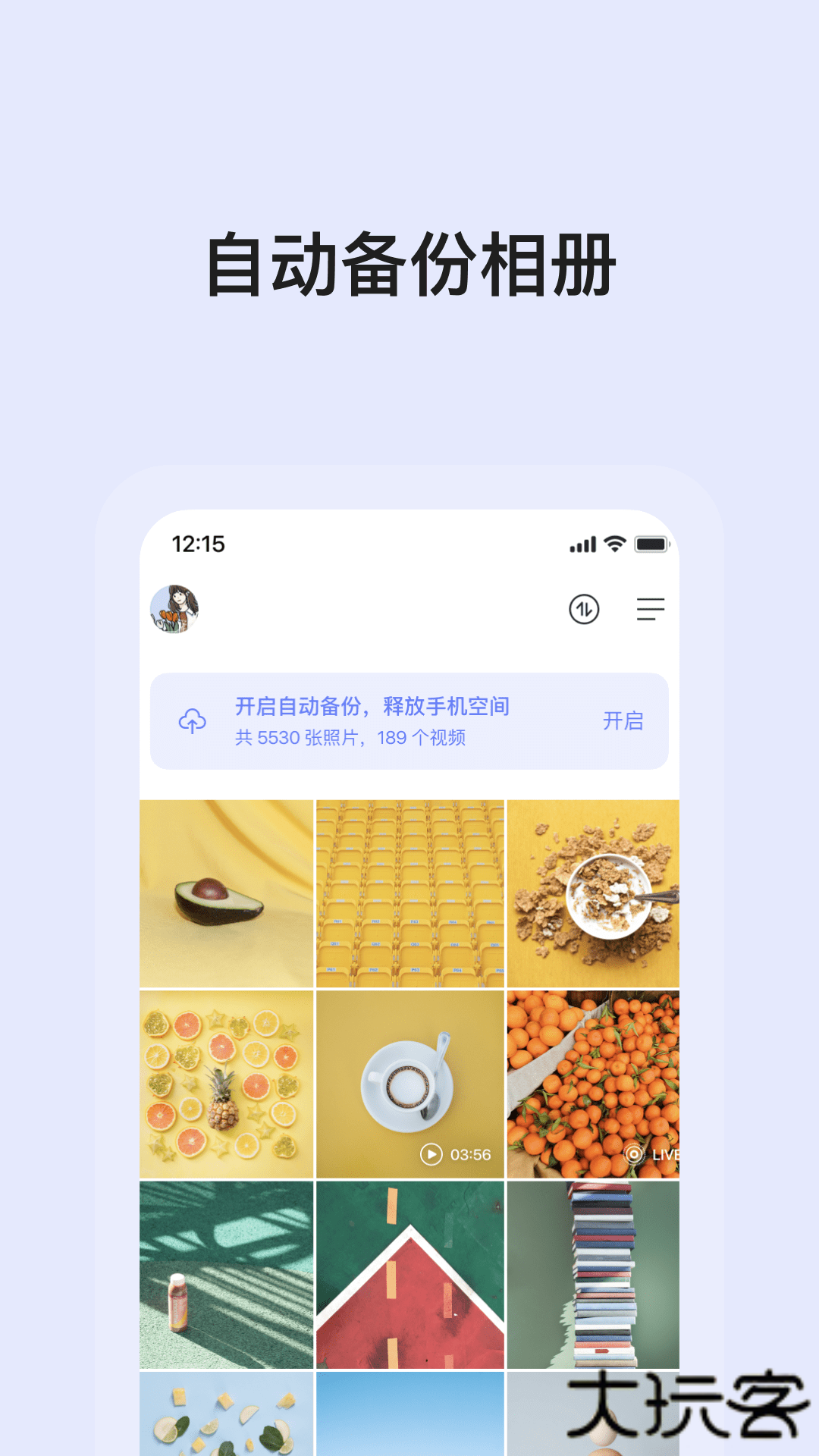The width and height of the screenshot is (819, 1456).
Task: Click the cloud upload icon in the backup banner
Action: click(192, 720)
